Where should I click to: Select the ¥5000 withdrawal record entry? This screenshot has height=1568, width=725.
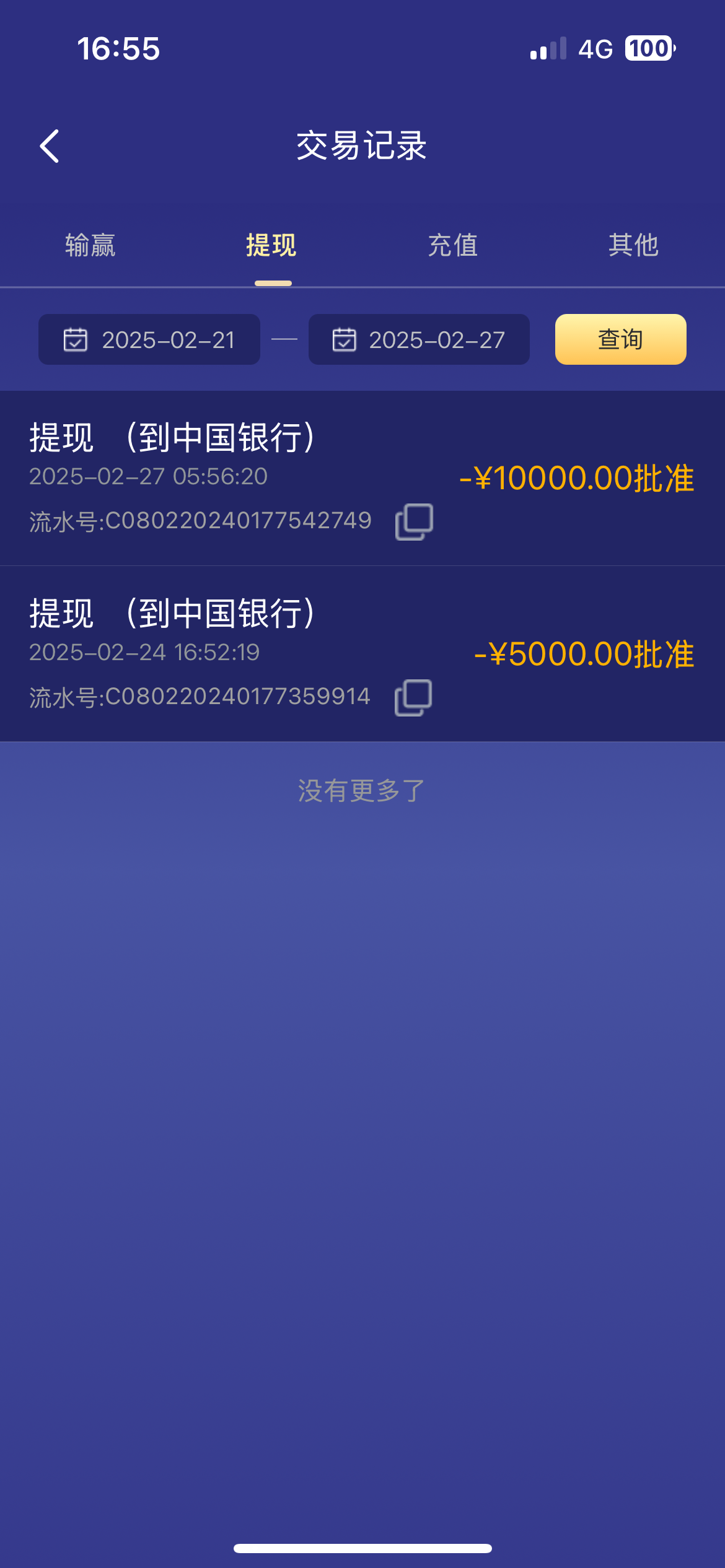[248, 652]
